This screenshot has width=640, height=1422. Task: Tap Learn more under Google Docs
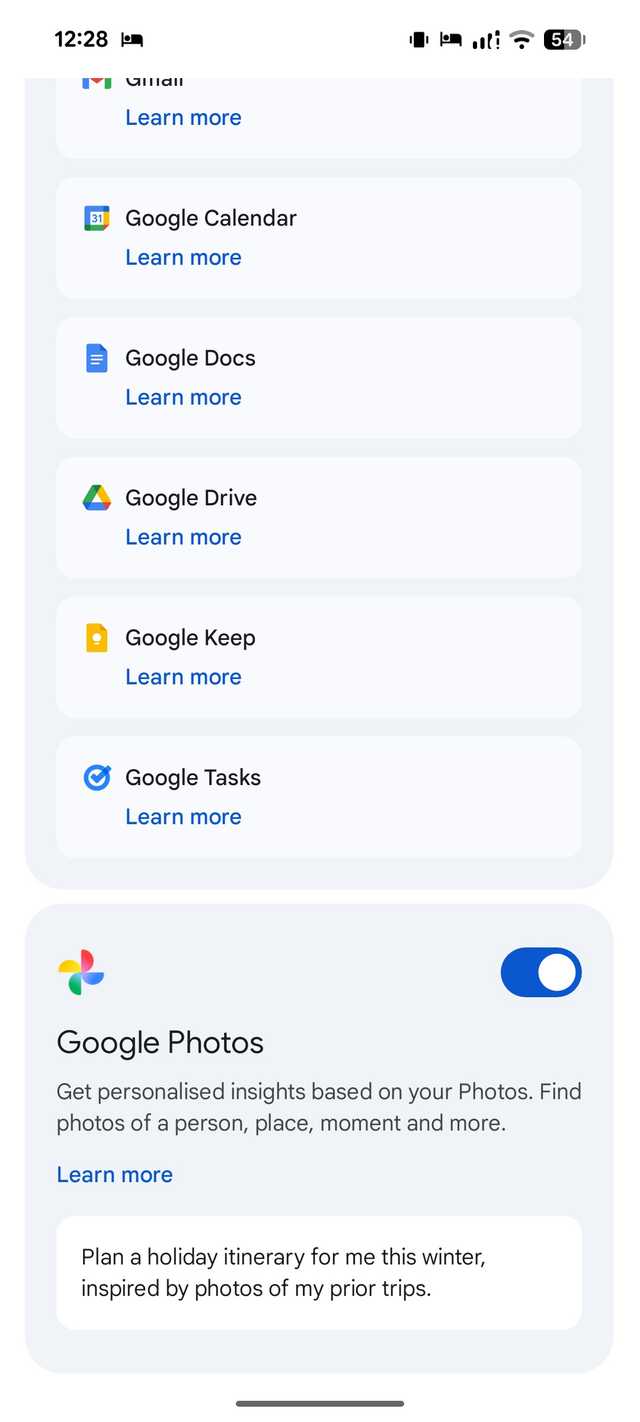point(183,398)
